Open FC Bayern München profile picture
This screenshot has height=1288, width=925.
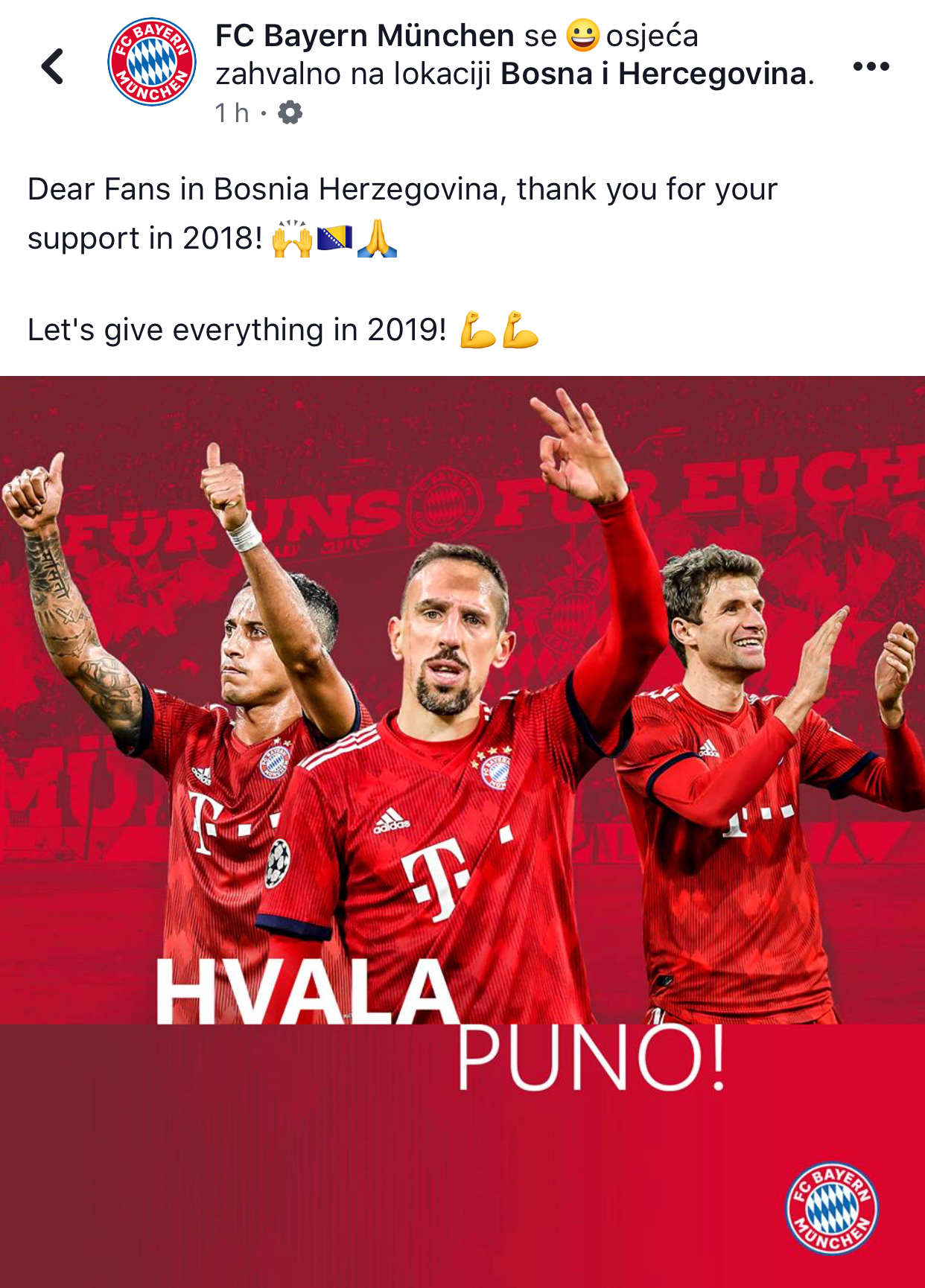[152, 63]
